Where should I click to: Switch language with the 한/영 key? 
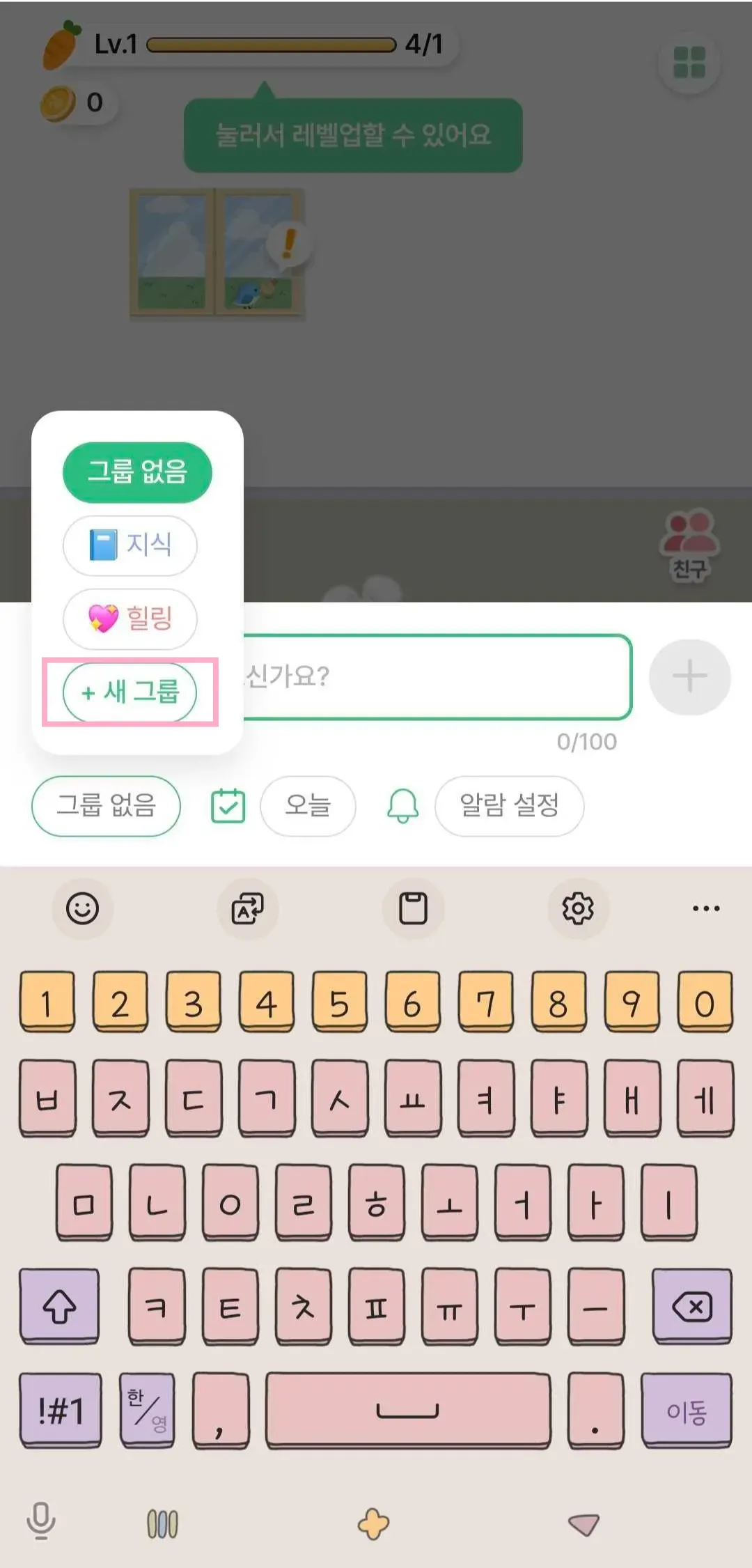click(x=148, y=1410)
